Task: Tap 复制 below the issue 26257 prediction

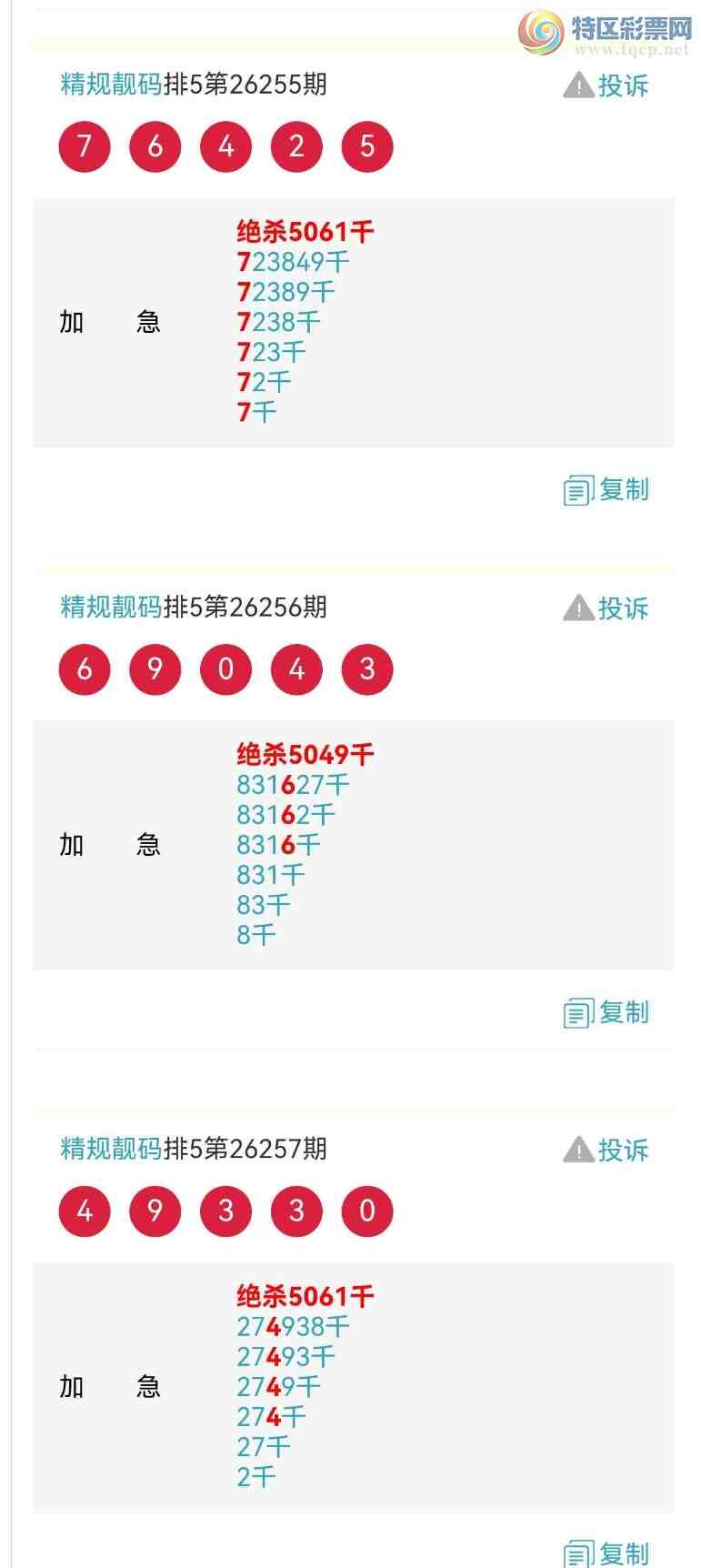Action: (606, 1553)
